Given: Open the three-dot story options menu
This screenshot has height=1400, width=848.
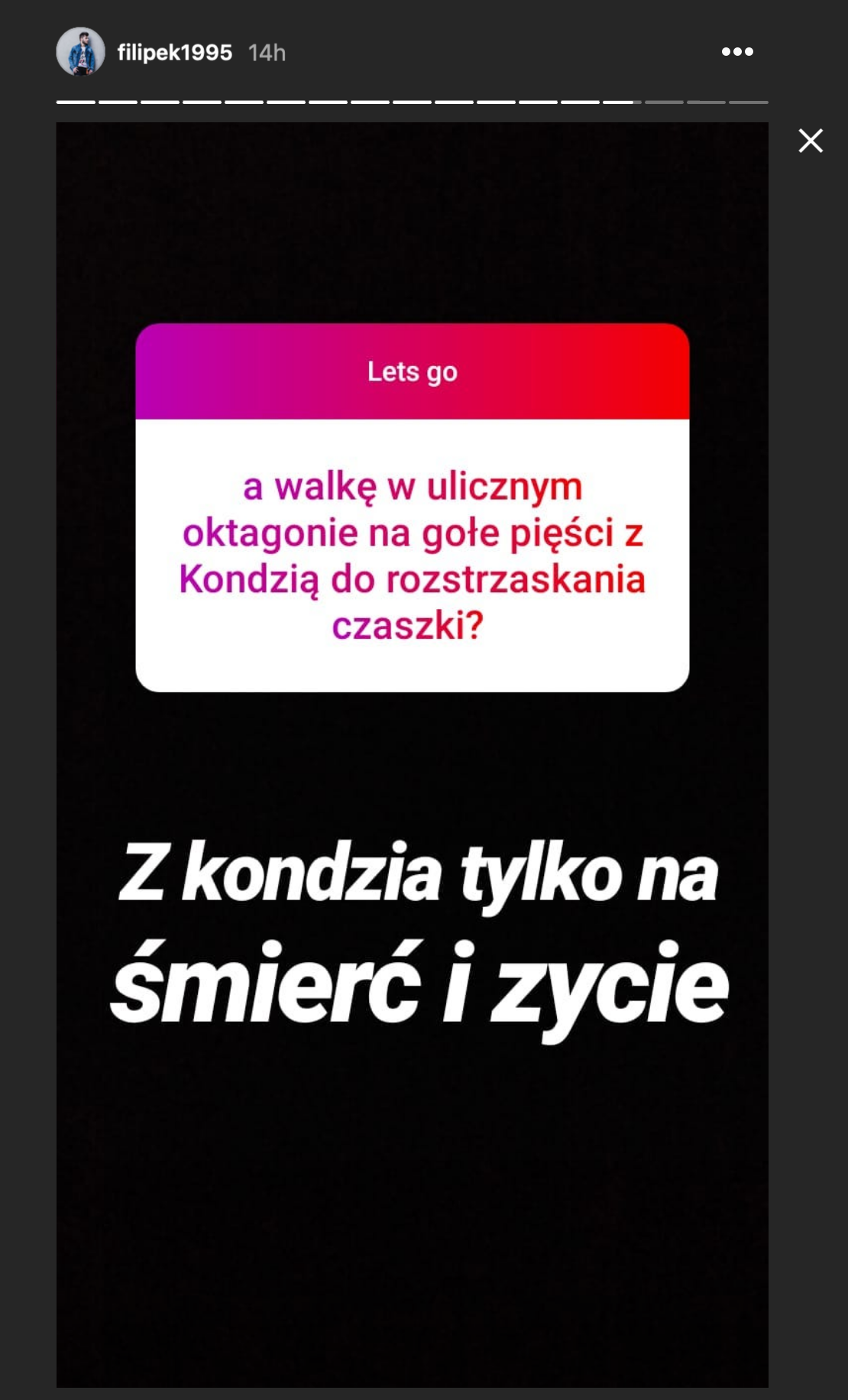Looking at the screenshot, I should point(737,52).
